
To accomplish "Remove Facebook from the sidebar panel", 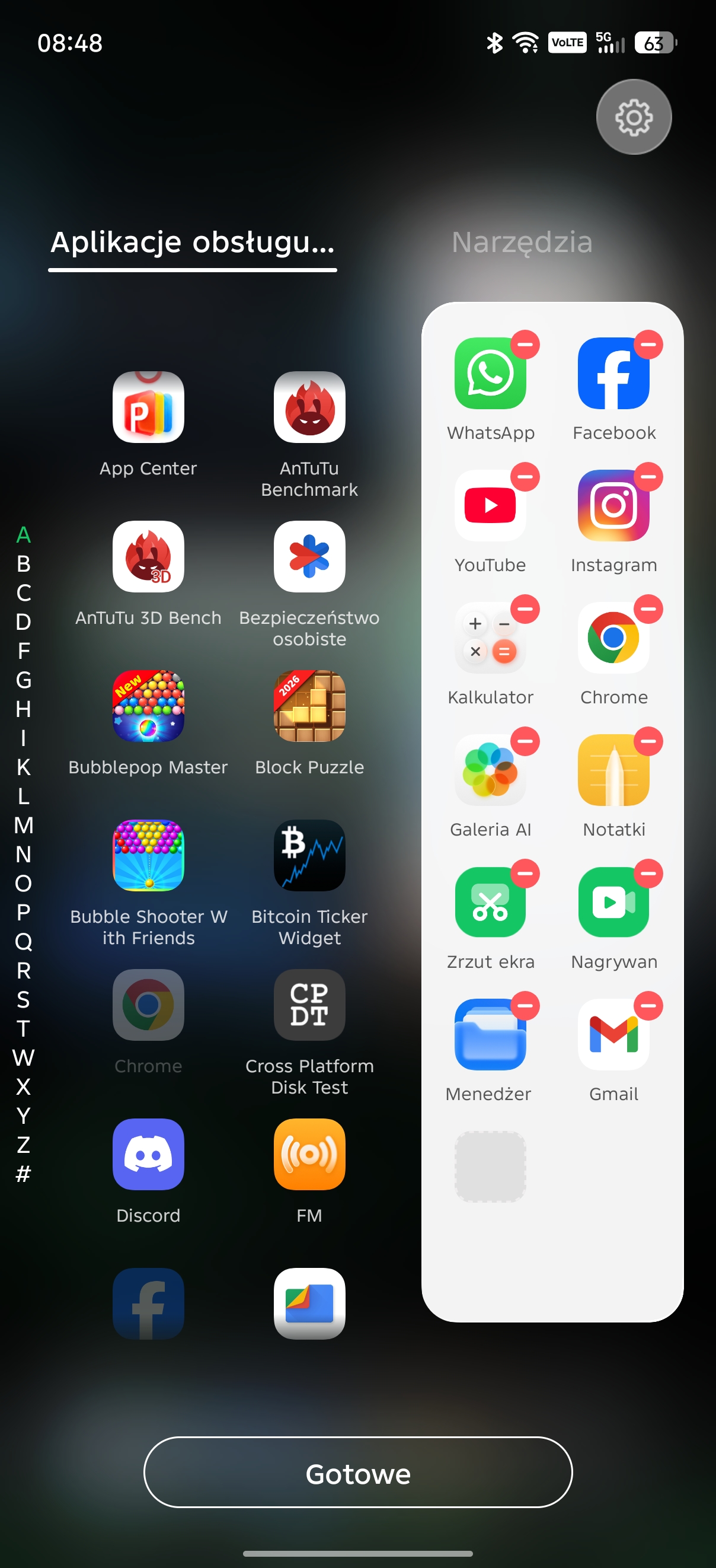I will tap(648, 345).
